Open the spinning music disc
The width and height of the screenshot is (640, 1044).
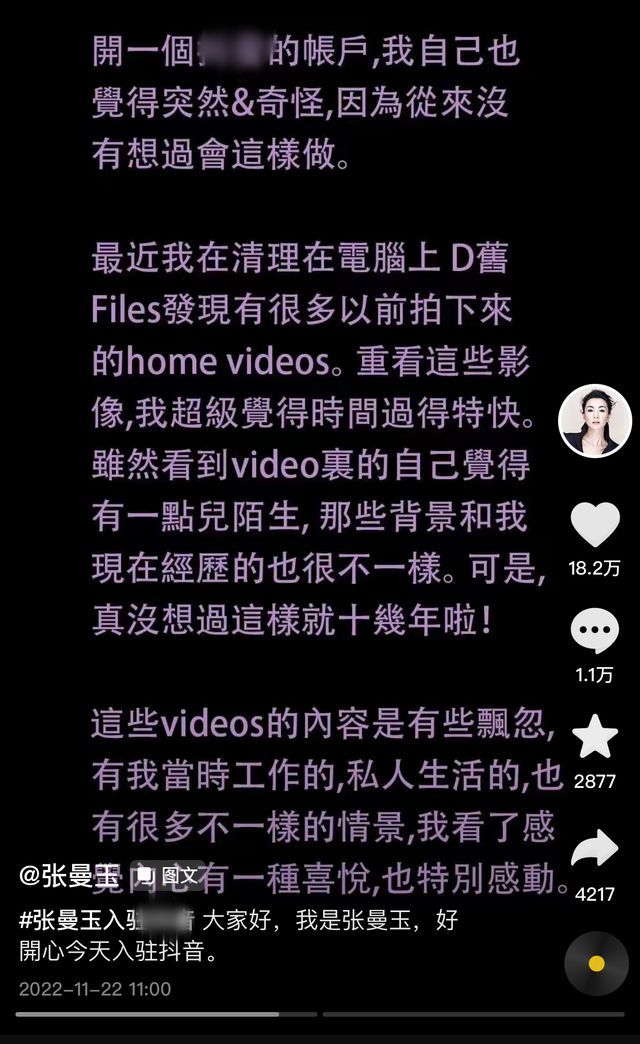[x=596, y=964]
